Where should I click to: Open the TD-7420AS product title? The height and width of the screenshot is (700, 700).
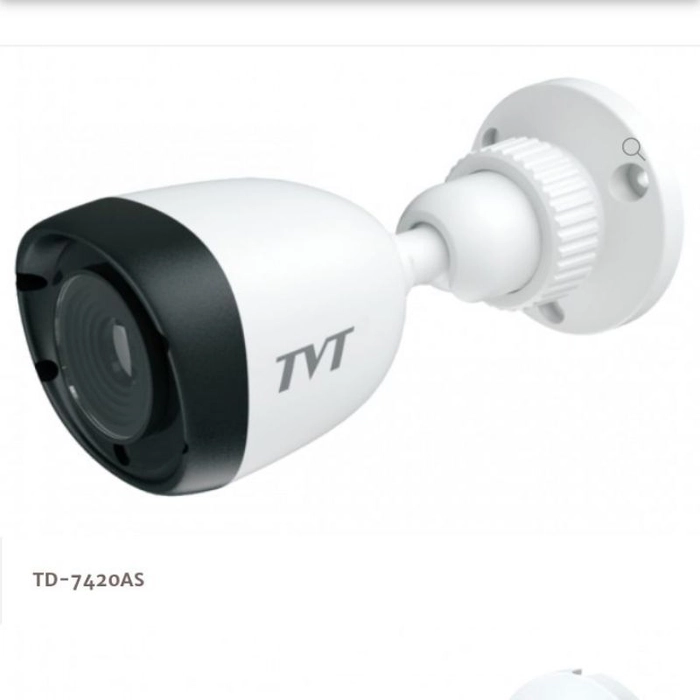tap(89, 580)
